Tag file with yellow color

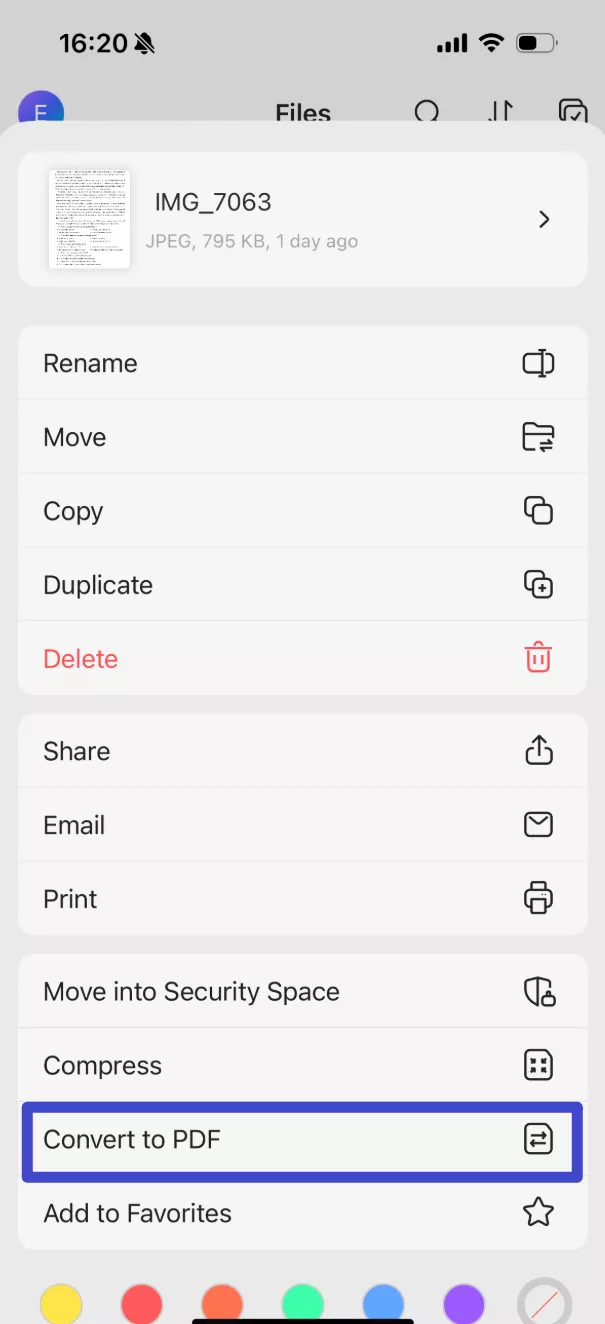[x=61, y=1304]
